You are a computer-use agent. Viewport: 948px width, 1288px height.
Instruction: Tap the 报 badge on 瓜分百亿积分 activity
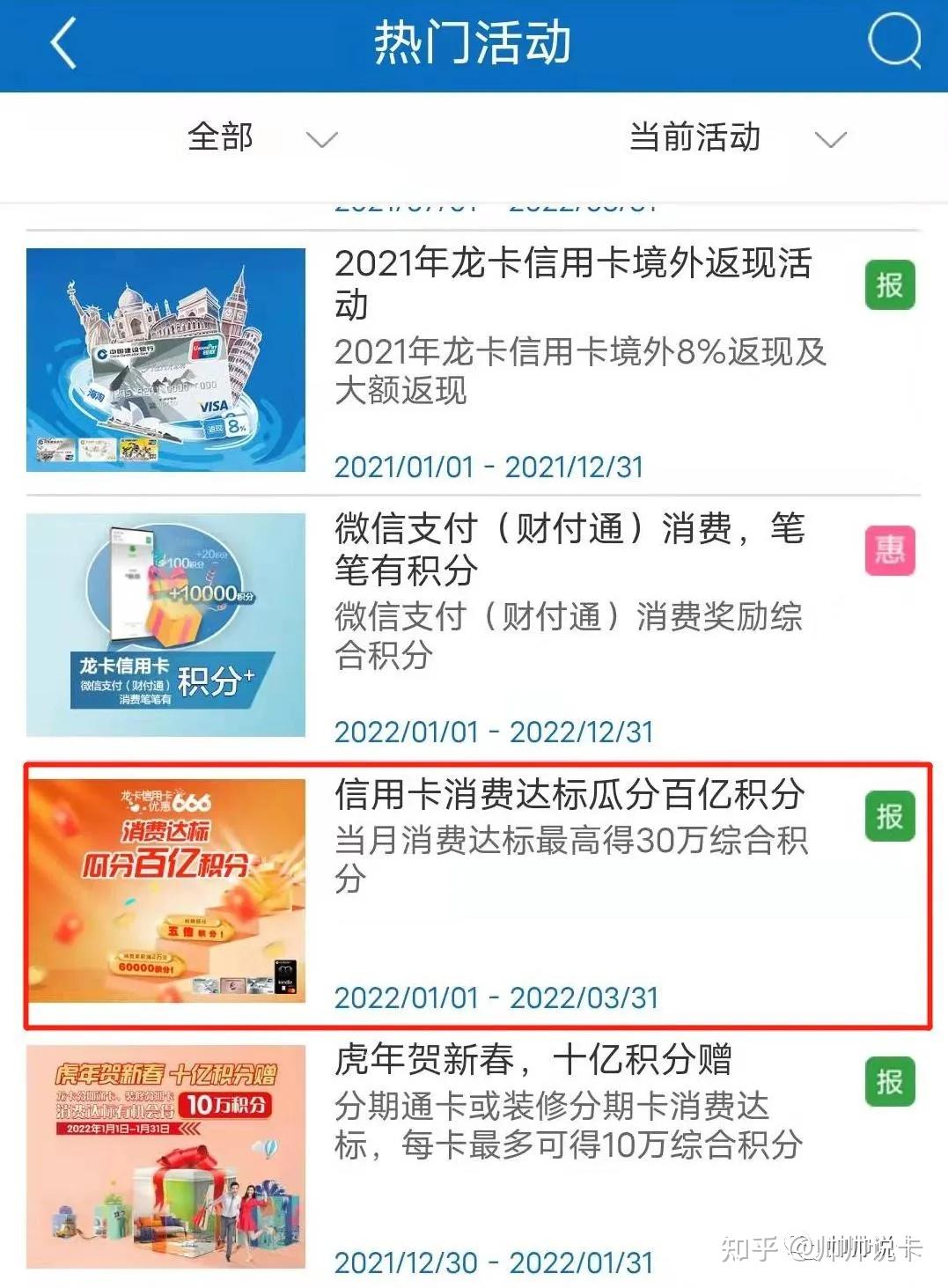pyautogui.click(x=891, y=816)
